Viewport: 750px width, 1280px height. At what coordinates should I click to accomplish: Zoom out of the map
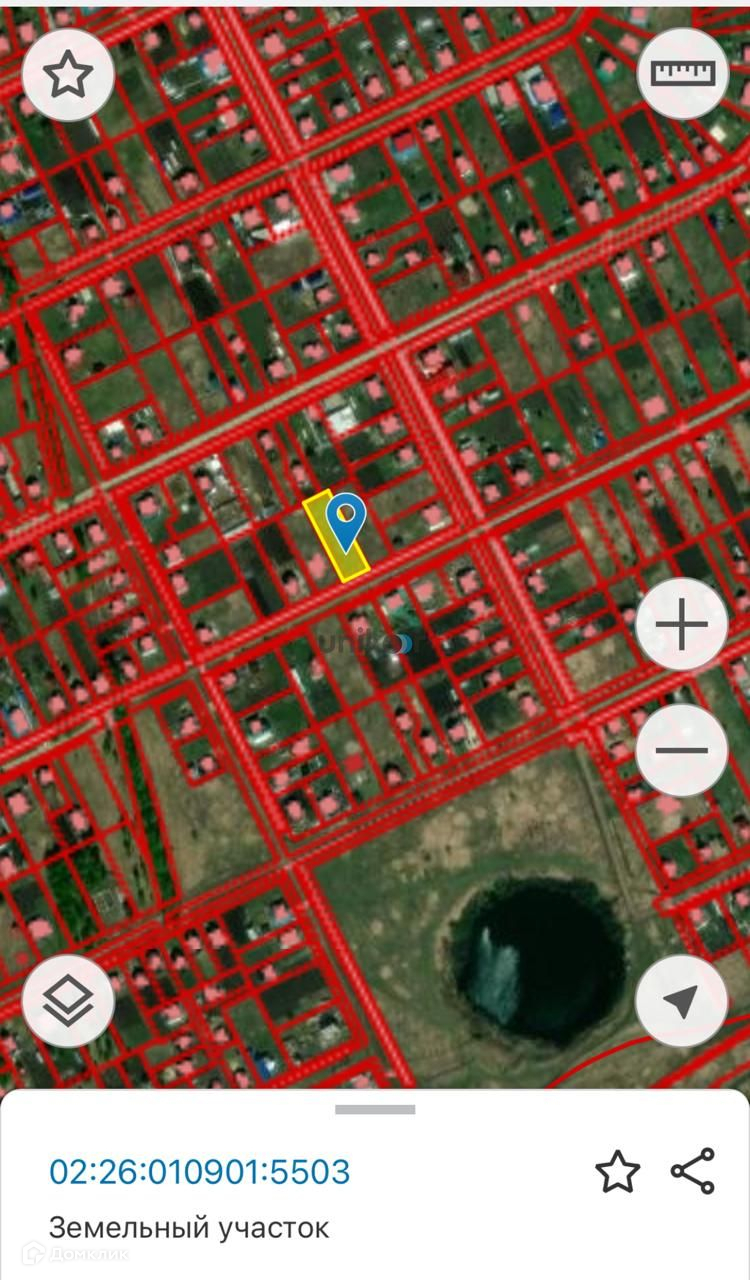tap(683, 750)
